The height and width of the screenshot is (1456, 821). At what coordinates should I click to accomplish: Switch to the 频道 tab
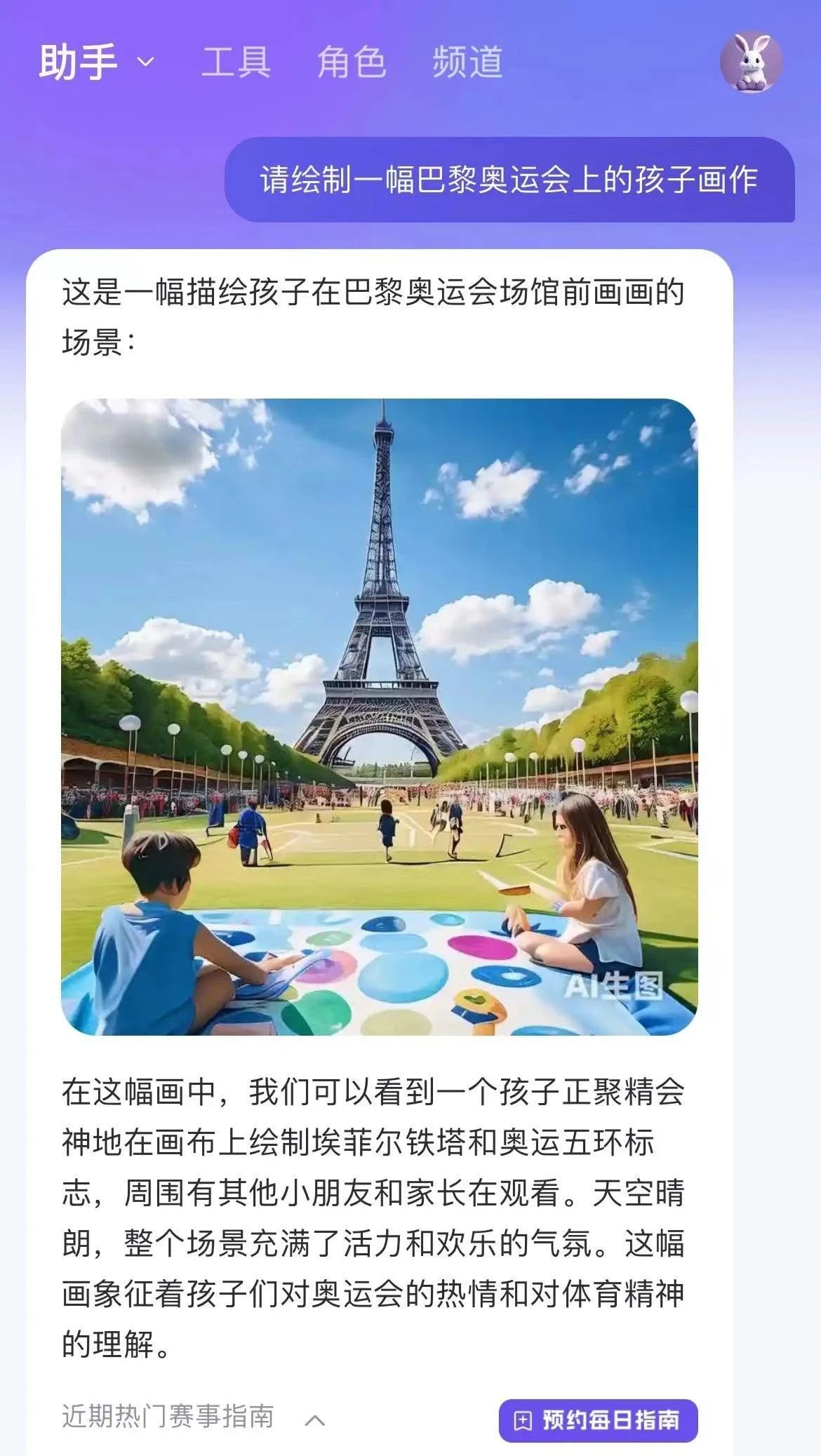click(467, 62)
